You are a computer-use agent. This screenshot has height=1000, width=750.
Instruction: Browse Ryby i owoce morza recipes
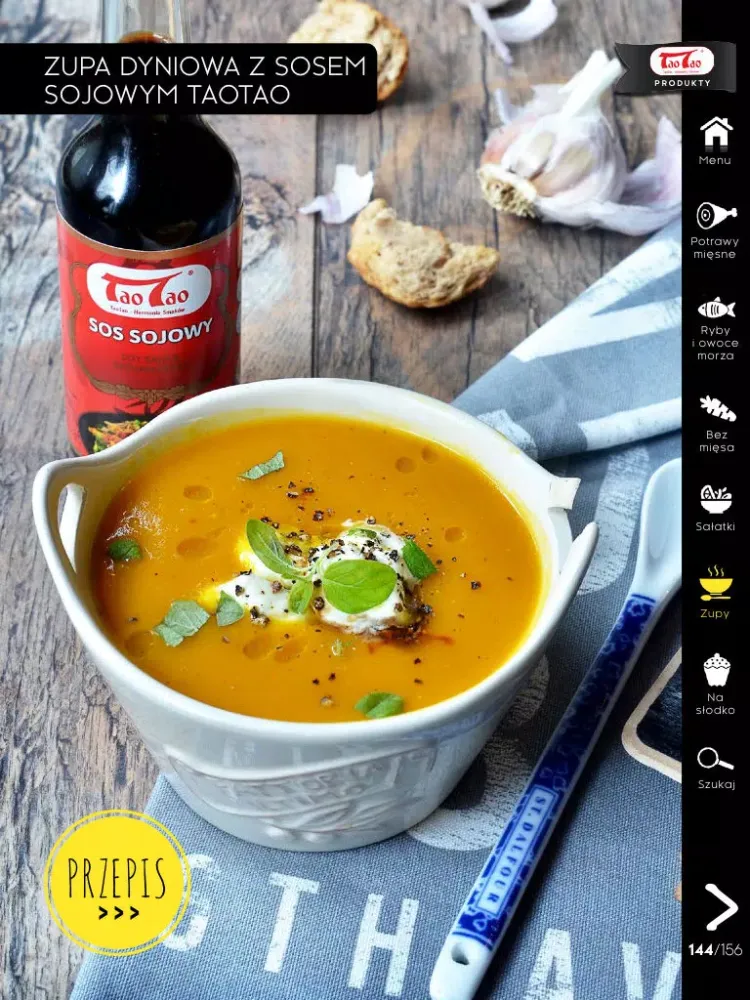[715, 327]
